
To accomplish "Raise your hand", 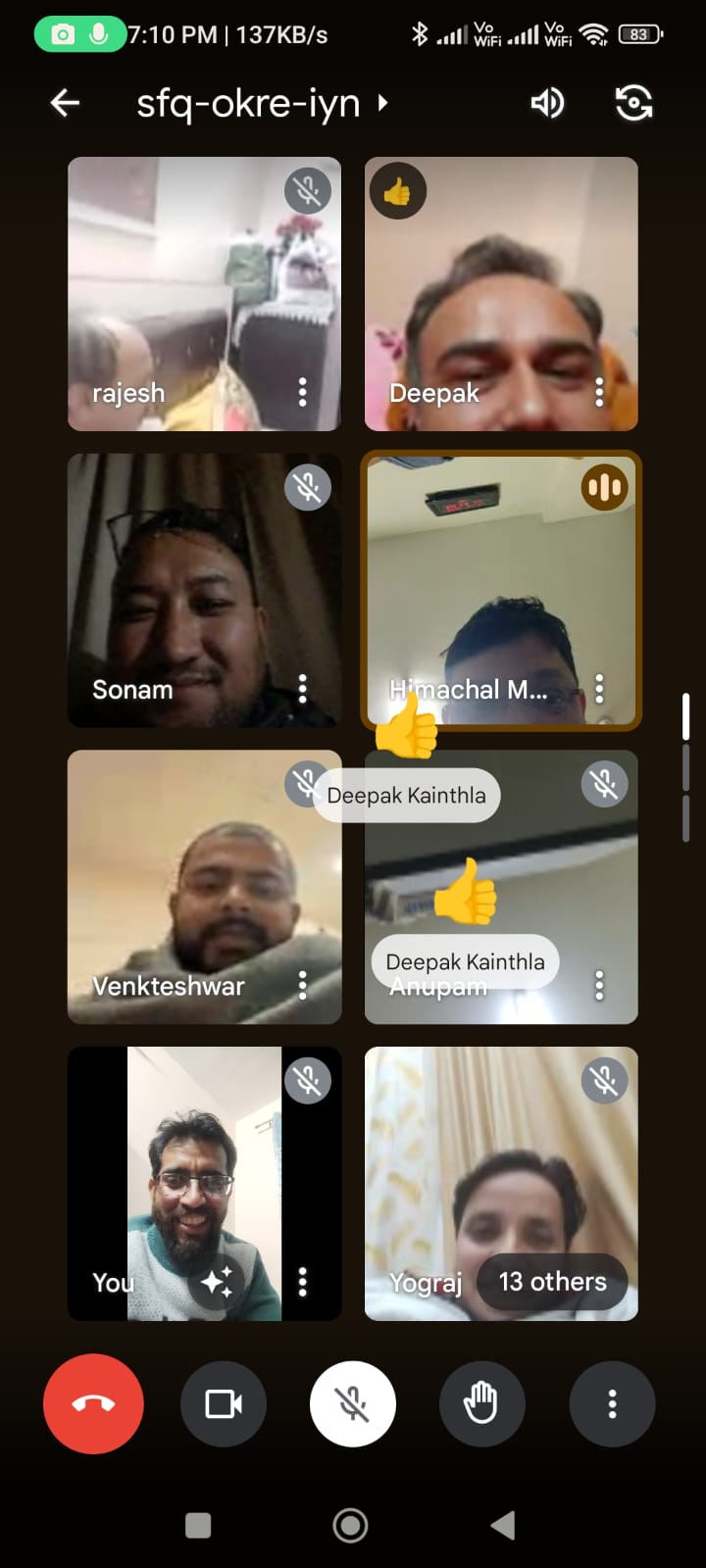I will 481,1403.
